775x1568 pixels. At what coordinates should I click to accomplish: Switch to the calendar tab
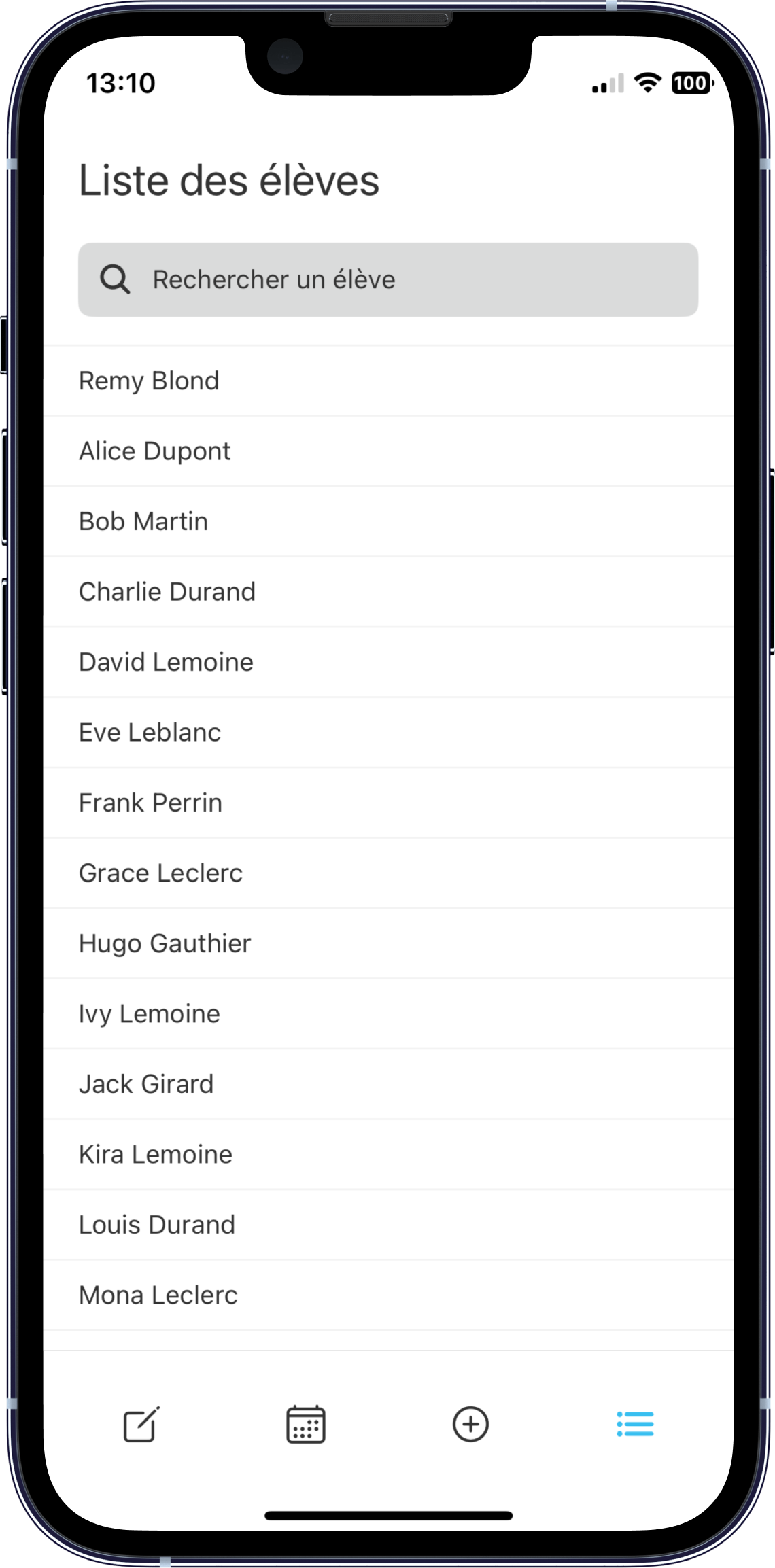[x=306, y=1424]
